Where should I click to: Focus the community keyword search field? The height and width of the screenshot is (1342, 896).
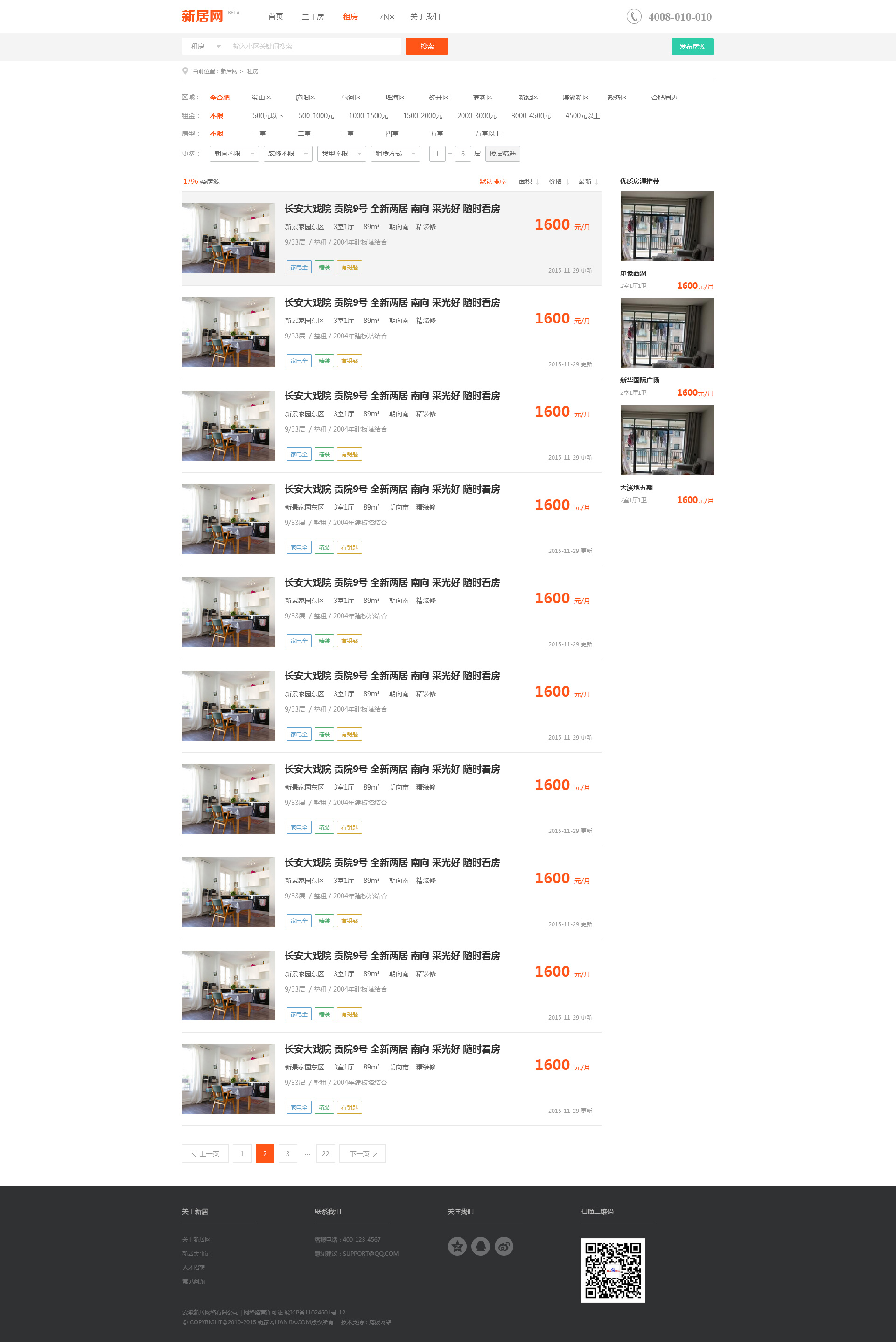[314, 46]
